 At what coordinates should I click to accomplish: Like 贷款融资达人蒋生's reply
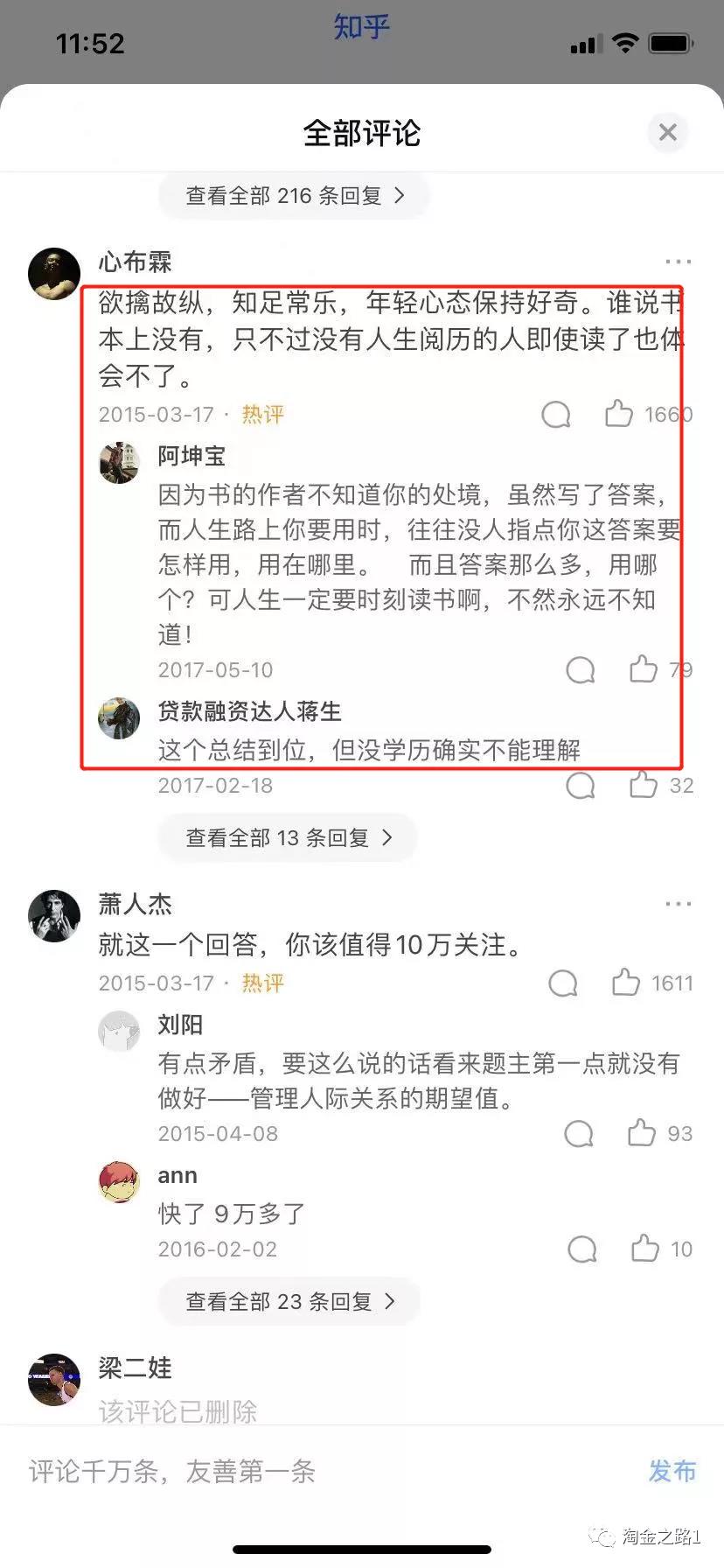point(644,785)
